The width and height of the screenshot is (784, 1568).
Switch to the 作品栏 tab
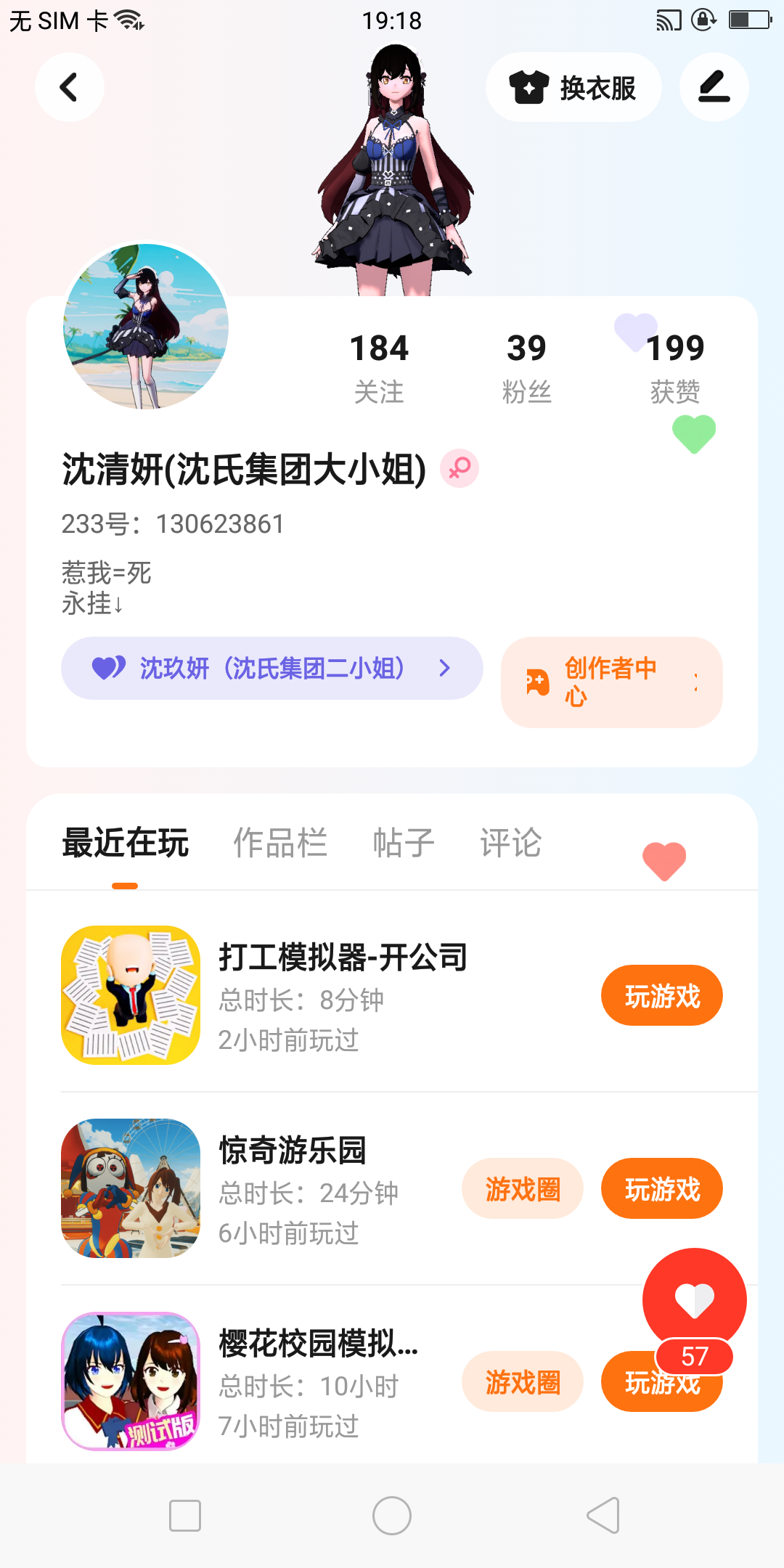point(280,843)
